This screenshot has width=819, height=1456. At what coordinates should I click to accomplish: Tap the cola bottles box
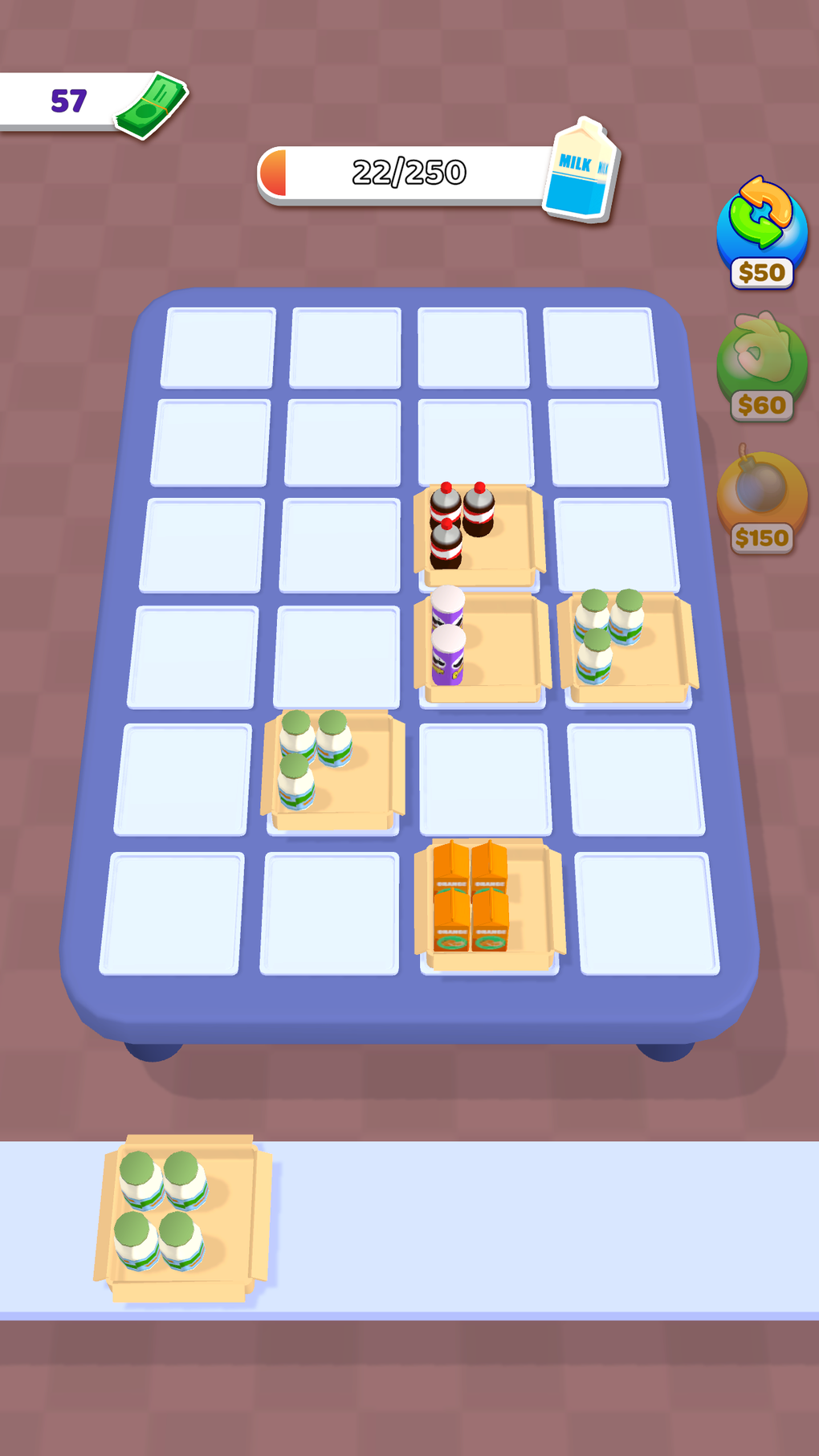(479, 535)
